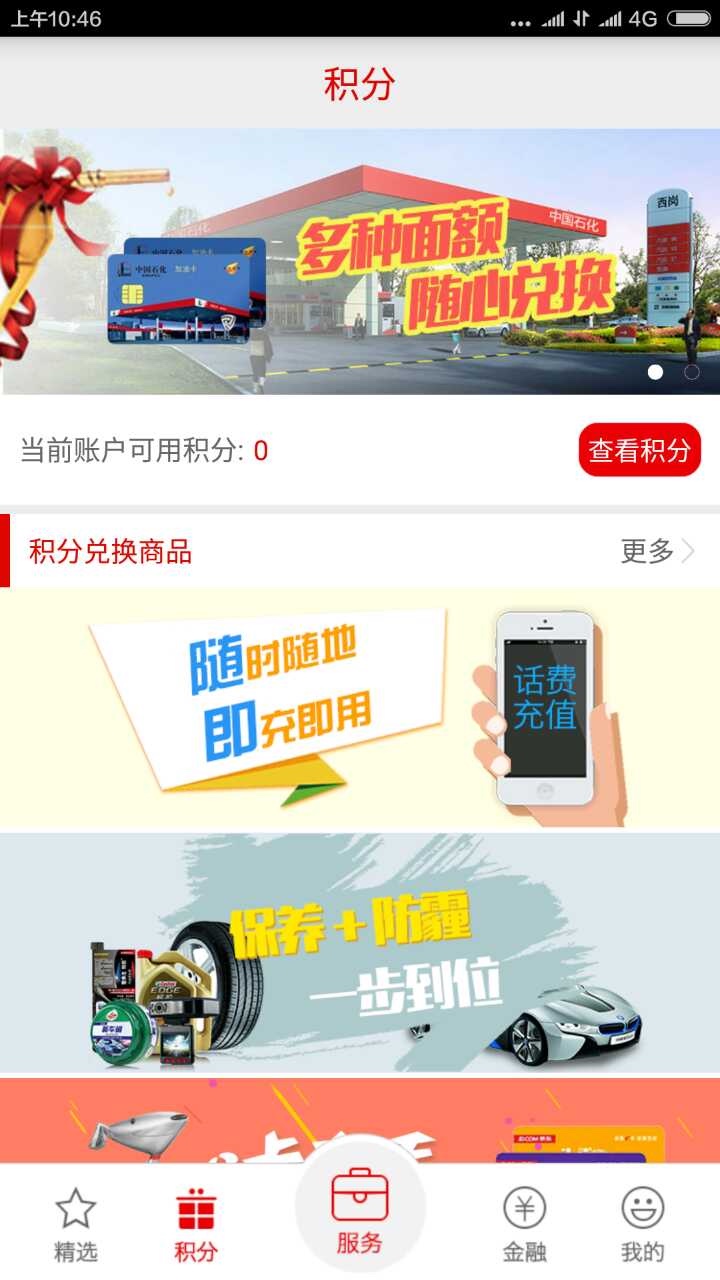This screenshot has height=1280, width=720.
Task: Open the 服务 center tab
Action: [x=360, y=1212]
